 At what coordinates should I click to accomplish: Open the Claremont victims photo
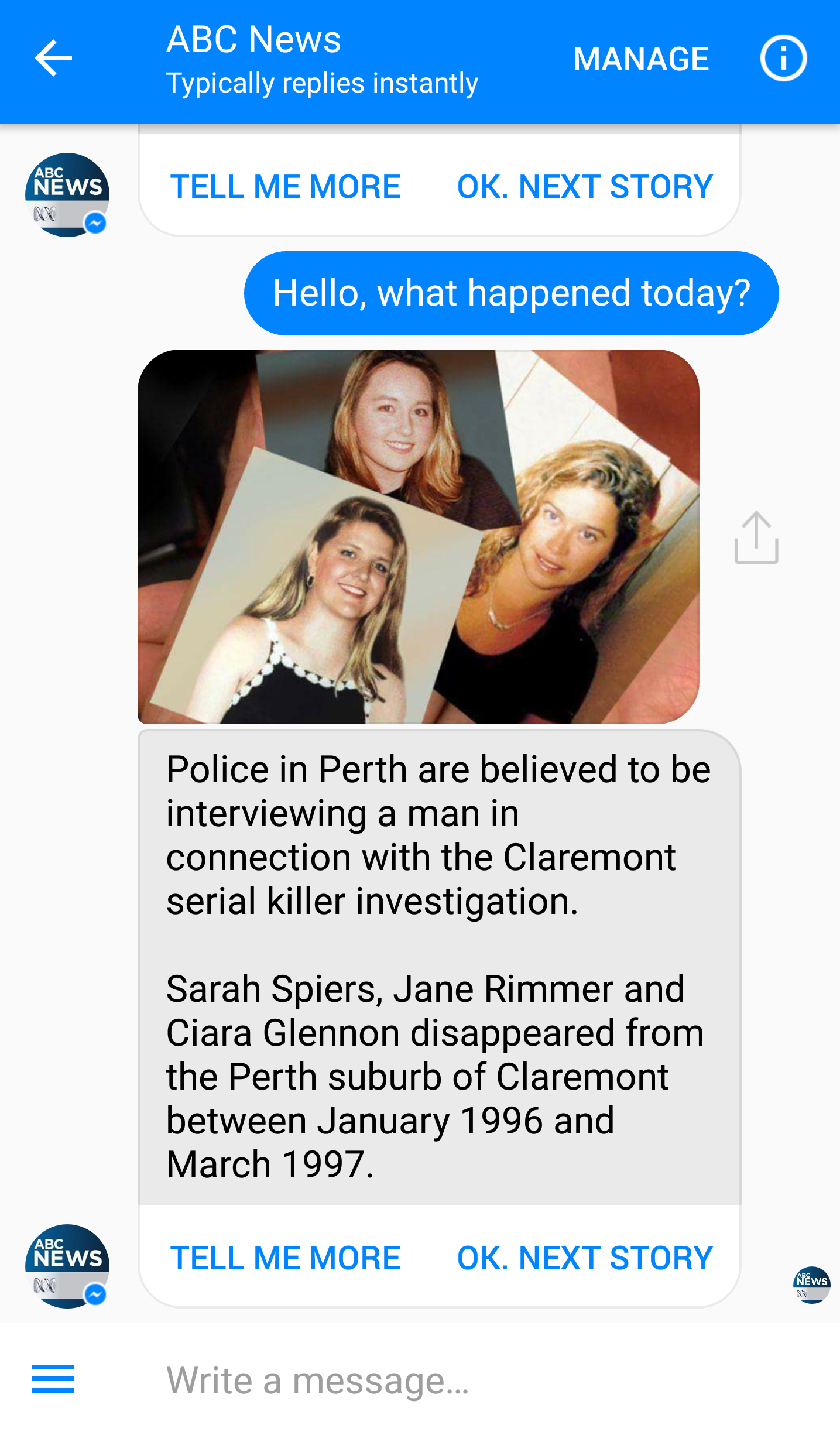coord(419,536)
